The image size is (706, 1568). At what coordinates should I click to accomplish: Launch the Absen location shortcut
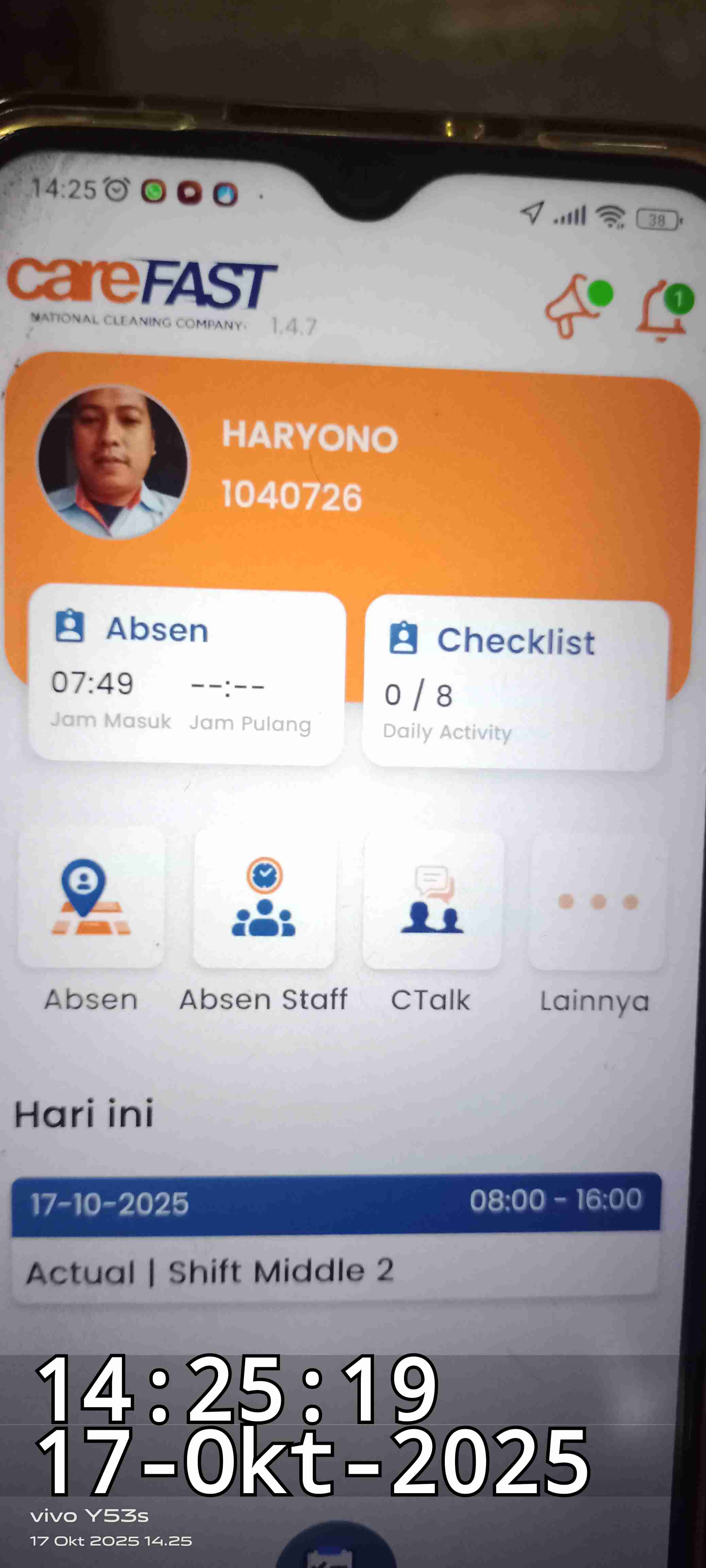(91, 898)
